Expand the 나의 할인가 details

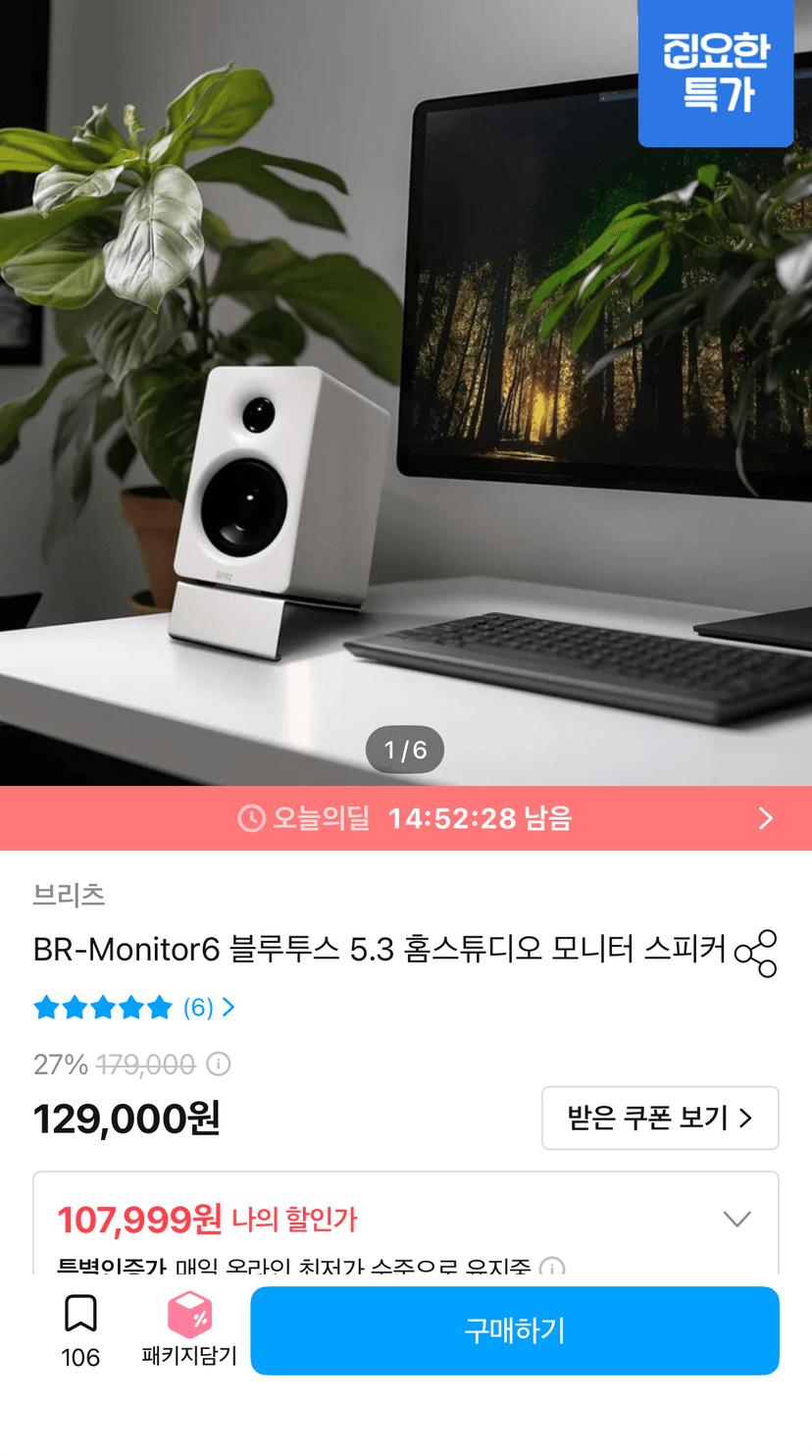(736, 1219)
